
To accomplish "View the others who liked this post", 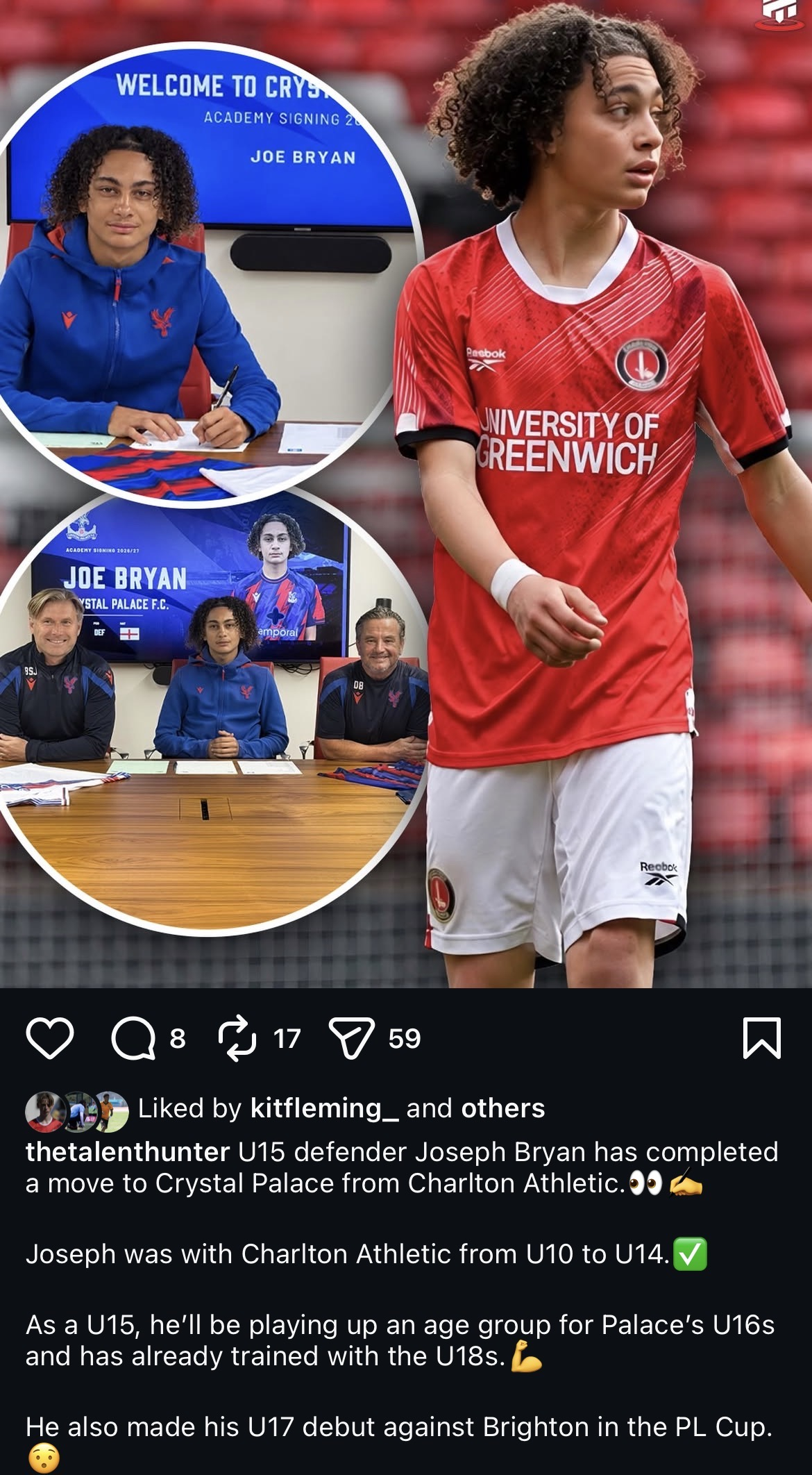I will point(502,1108).
